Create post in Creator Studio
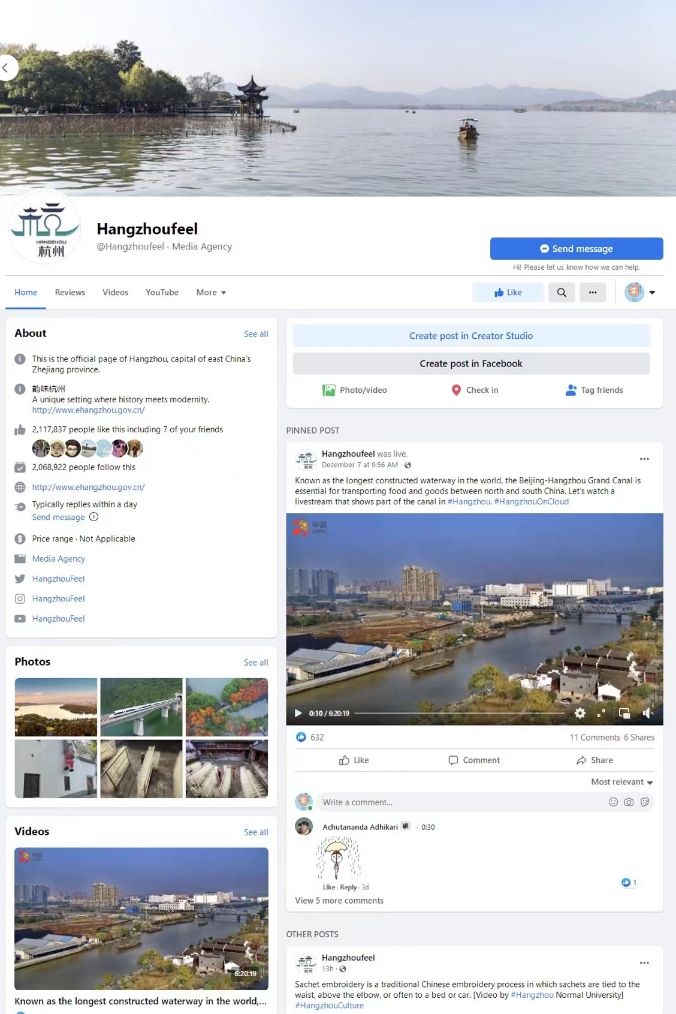This screenshot has width=676, height=1014. pos(471,336)
